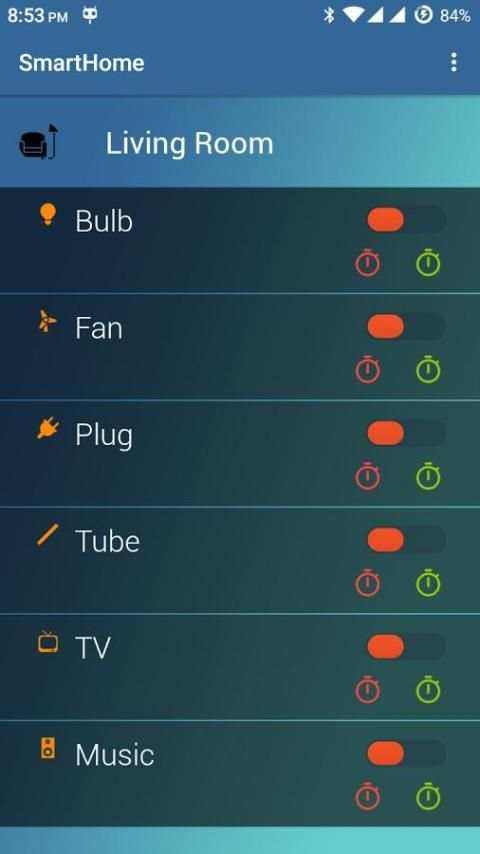Set the red timer for Tube
This screenshot has width=480, height=854.
pos(368,583)
